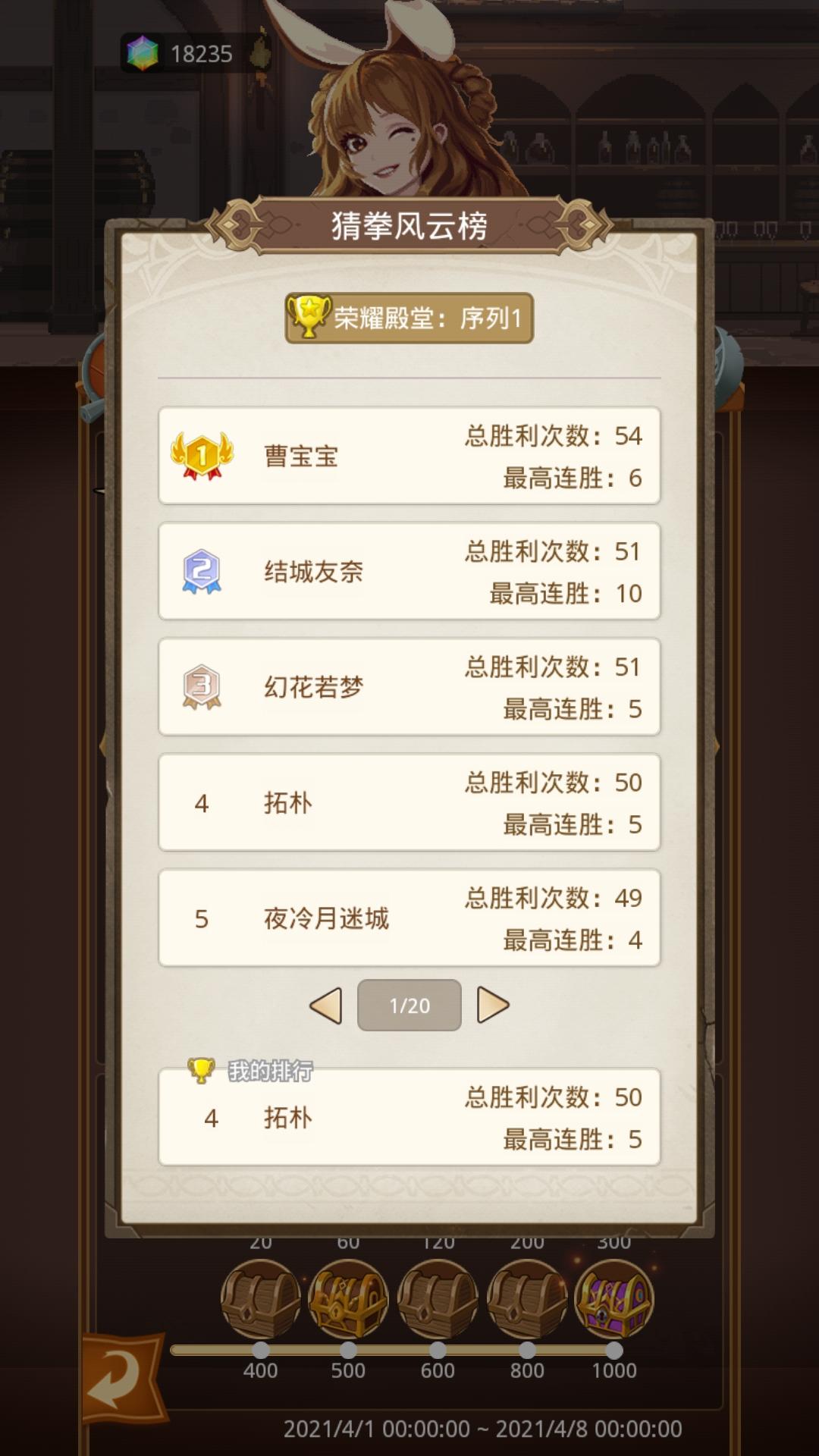Tap the bronze rank 3 medal beside 幻花若梦

coord(200,687)
